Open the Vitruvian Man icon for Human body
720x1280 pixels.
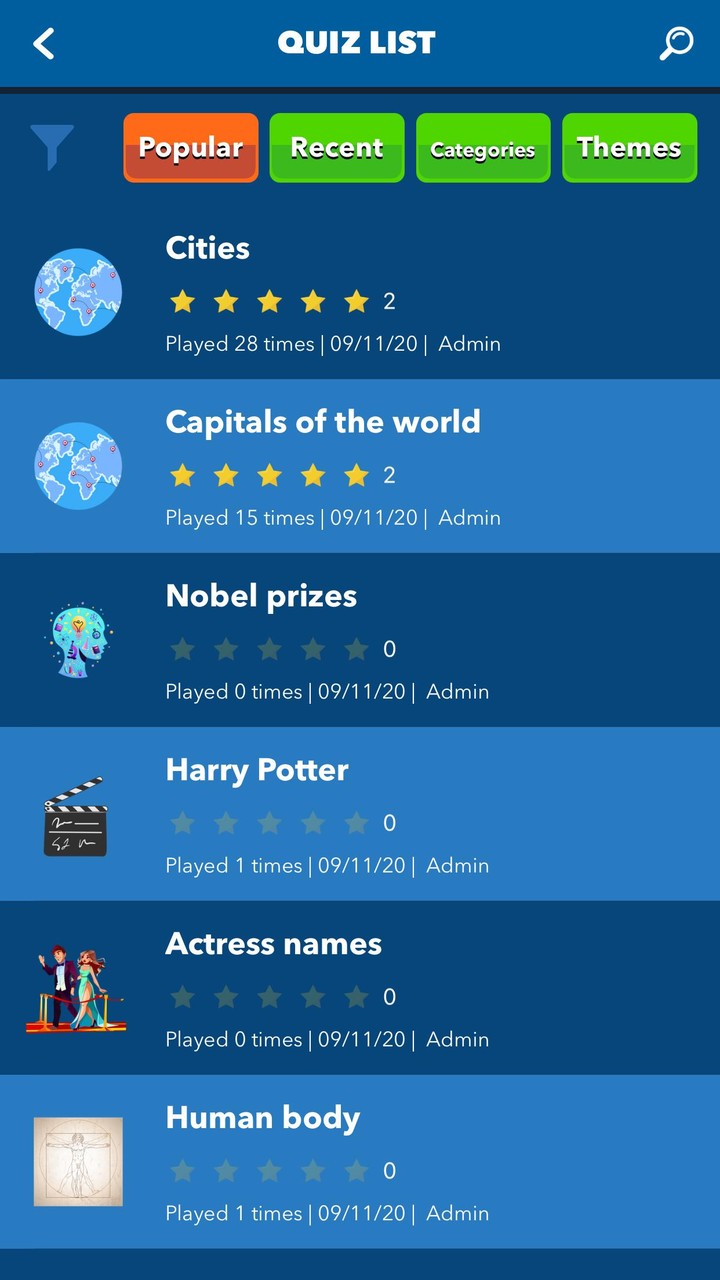78,1160
